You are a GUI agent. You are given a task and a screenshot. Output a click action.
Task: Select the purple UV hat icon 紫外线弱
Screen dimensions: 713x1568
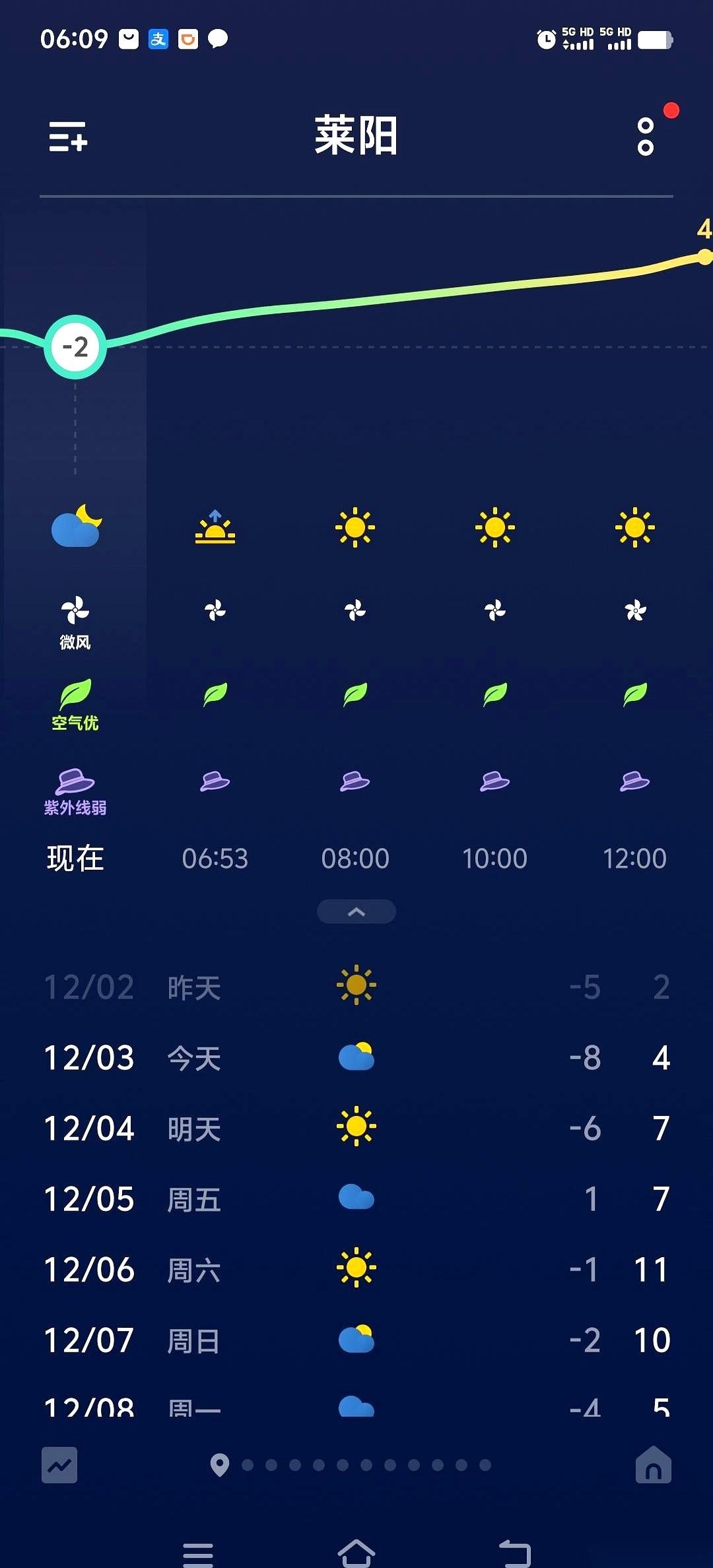(x=75, y=781)
